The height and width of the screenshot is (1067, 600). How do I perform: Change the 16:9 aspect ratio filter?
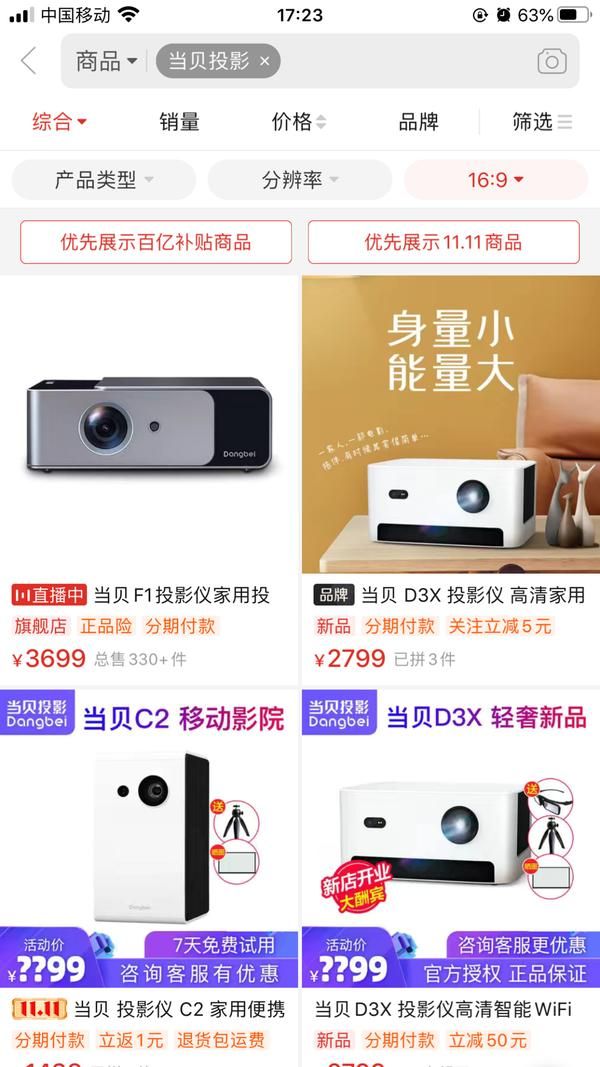click(496, 180)
